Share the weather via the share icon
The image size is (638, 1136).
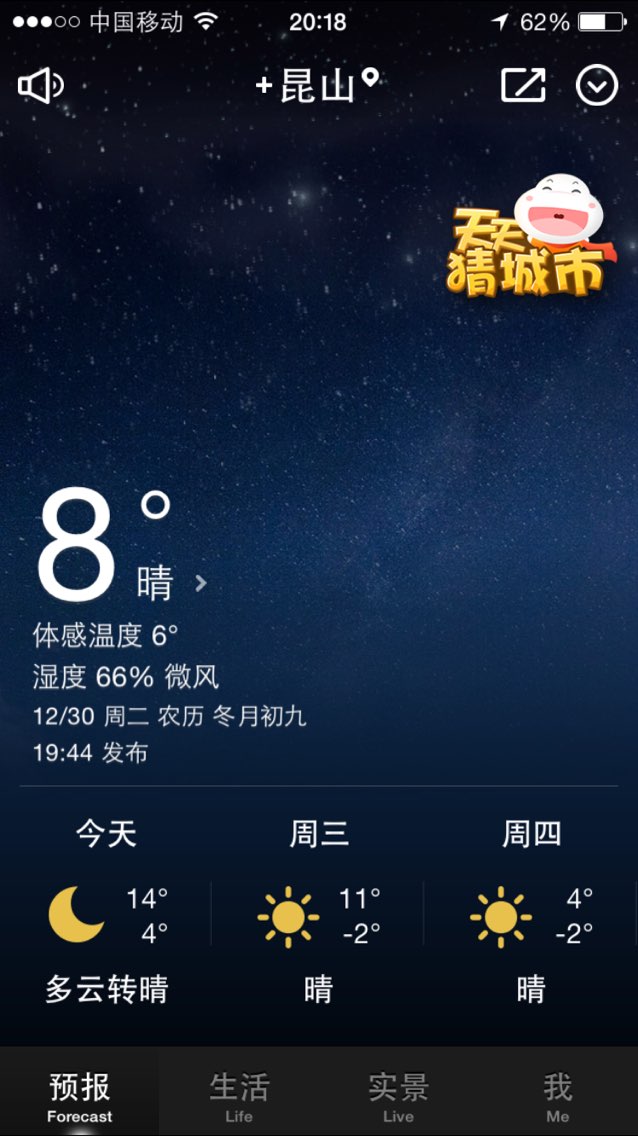point(524,85)
